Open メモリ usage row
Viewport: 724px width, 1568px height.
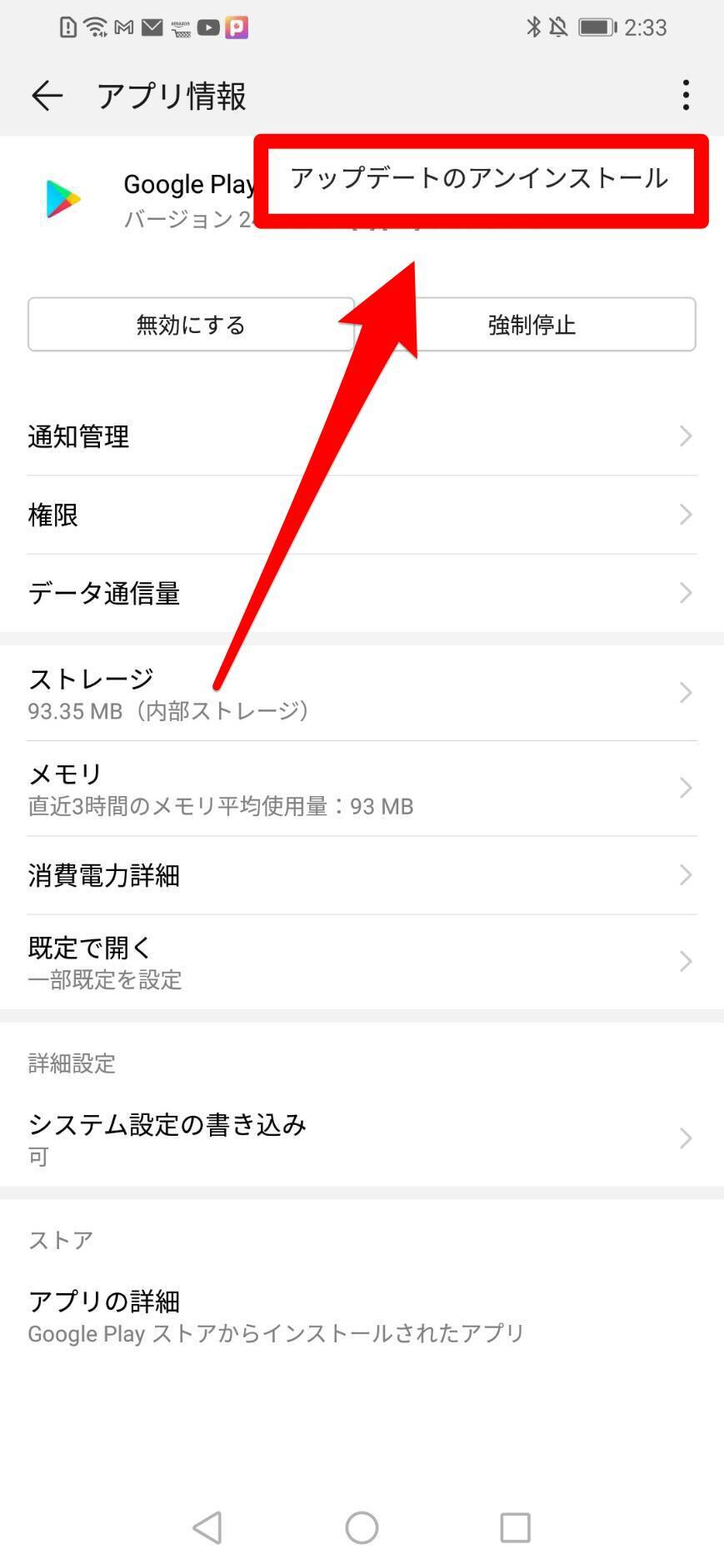pos(362,788)
